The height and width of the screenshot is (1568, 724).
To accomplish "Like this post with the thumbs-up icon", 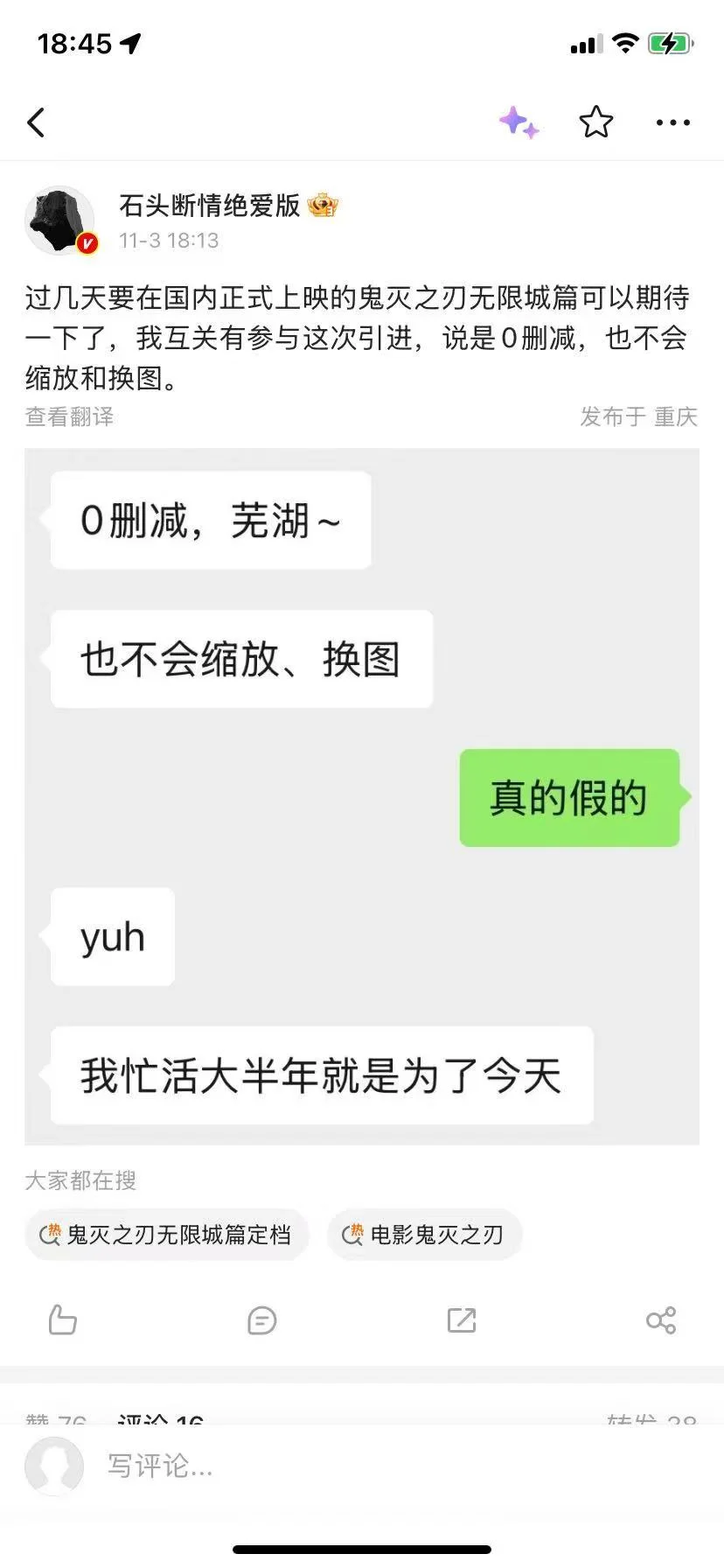I will (x=62, y=1319).
